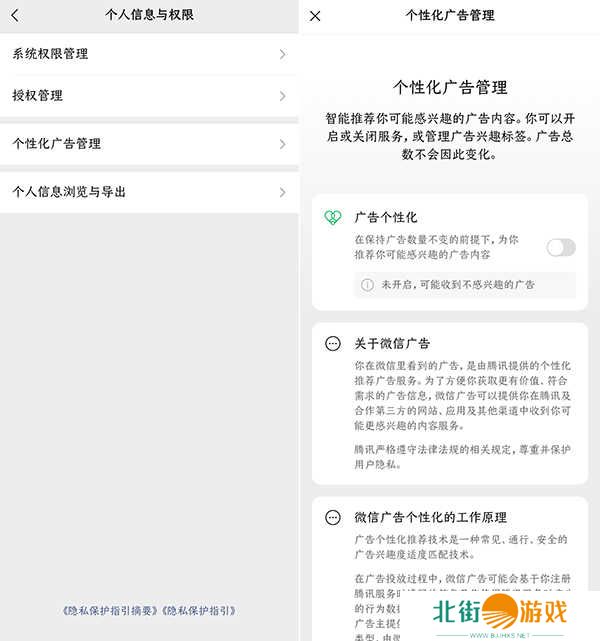Close the 个性化广告管理 page
Screen dimensions: 600x641
click(316, 16)
